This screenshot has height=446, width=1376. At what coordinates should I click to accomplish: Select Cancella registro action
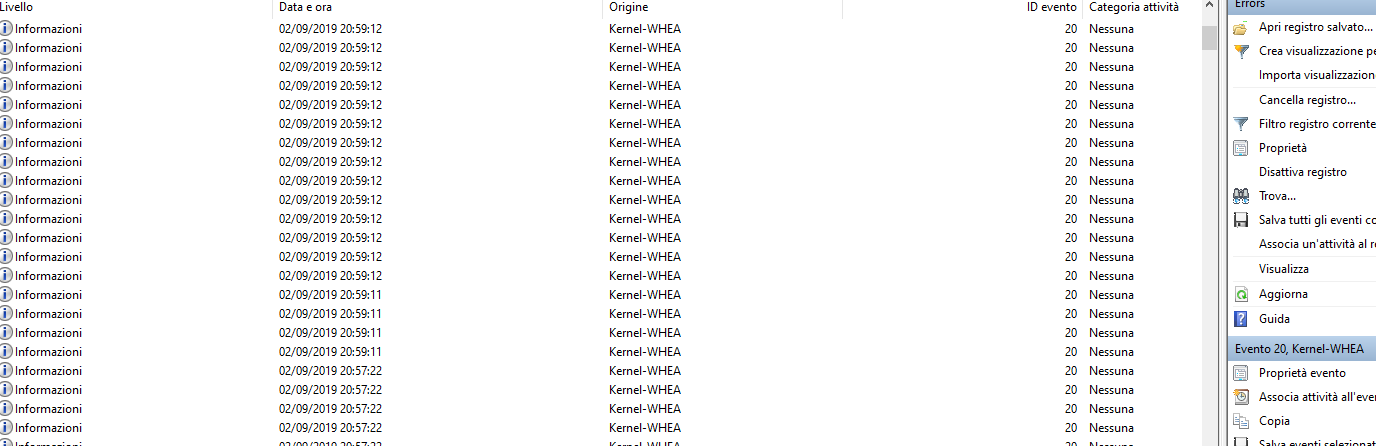(1307, 100)
